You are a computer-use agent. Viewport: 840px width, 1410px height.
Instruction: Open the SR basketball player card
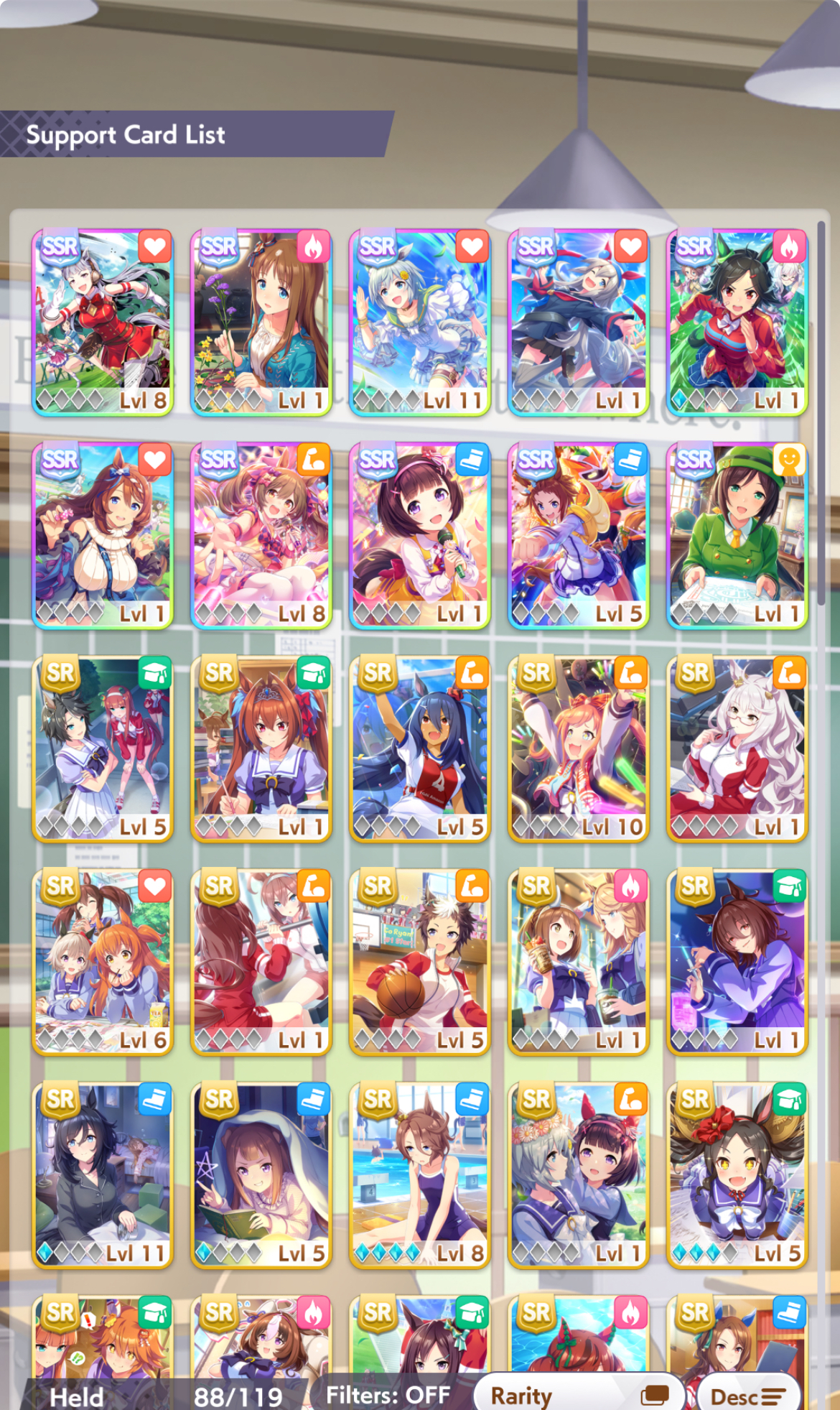click(x=420, y=962)
